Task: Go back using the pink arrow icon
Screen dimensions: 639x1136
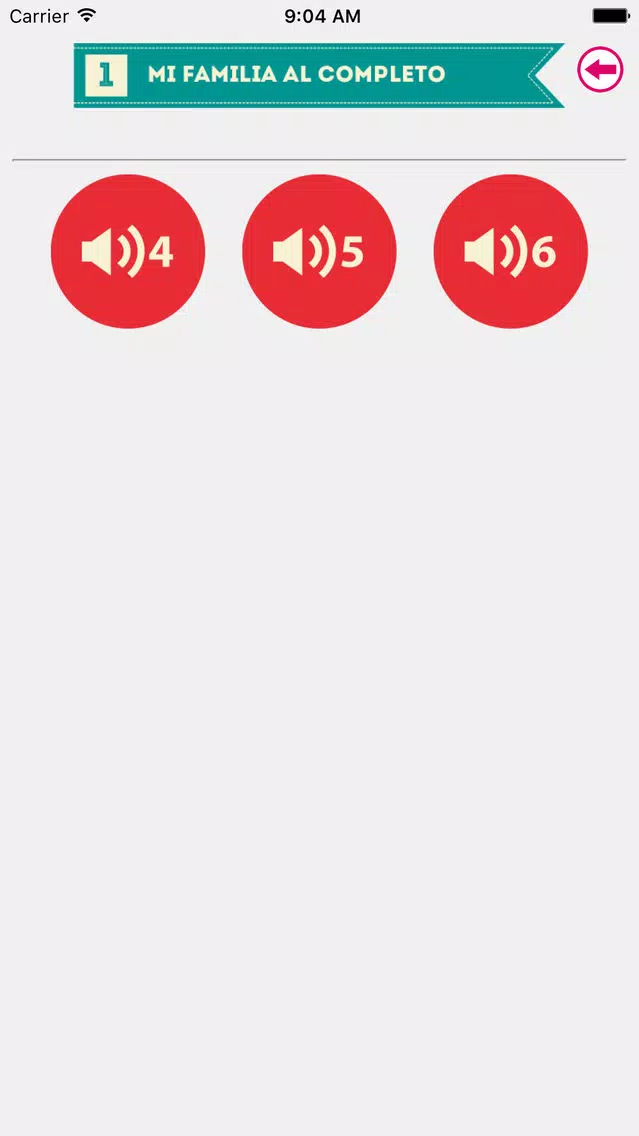Action: tap(600, 70)
